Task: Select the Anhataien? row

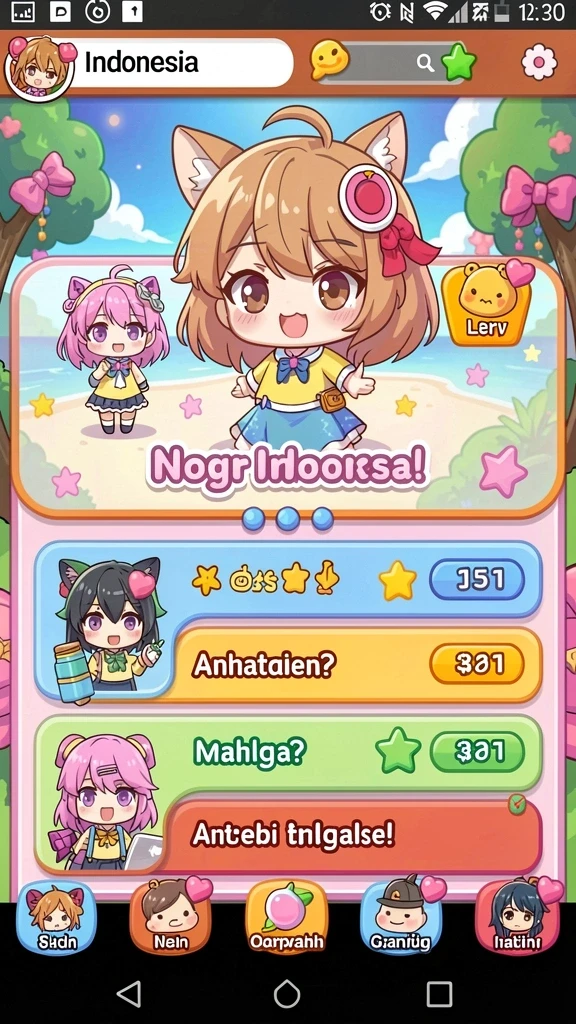Action: 356,665
